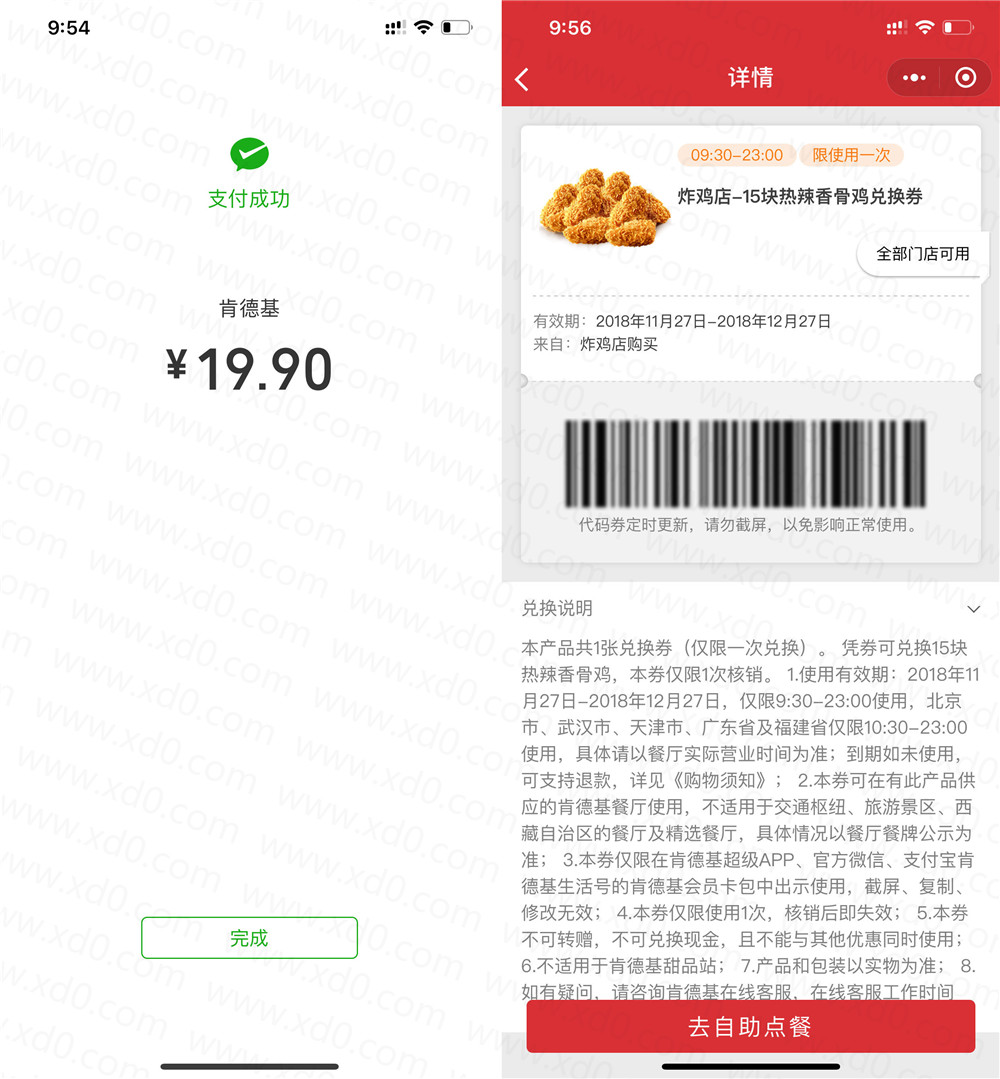Open the mini-program more options menu
Screen dimensions: 1000x1079
914,78
